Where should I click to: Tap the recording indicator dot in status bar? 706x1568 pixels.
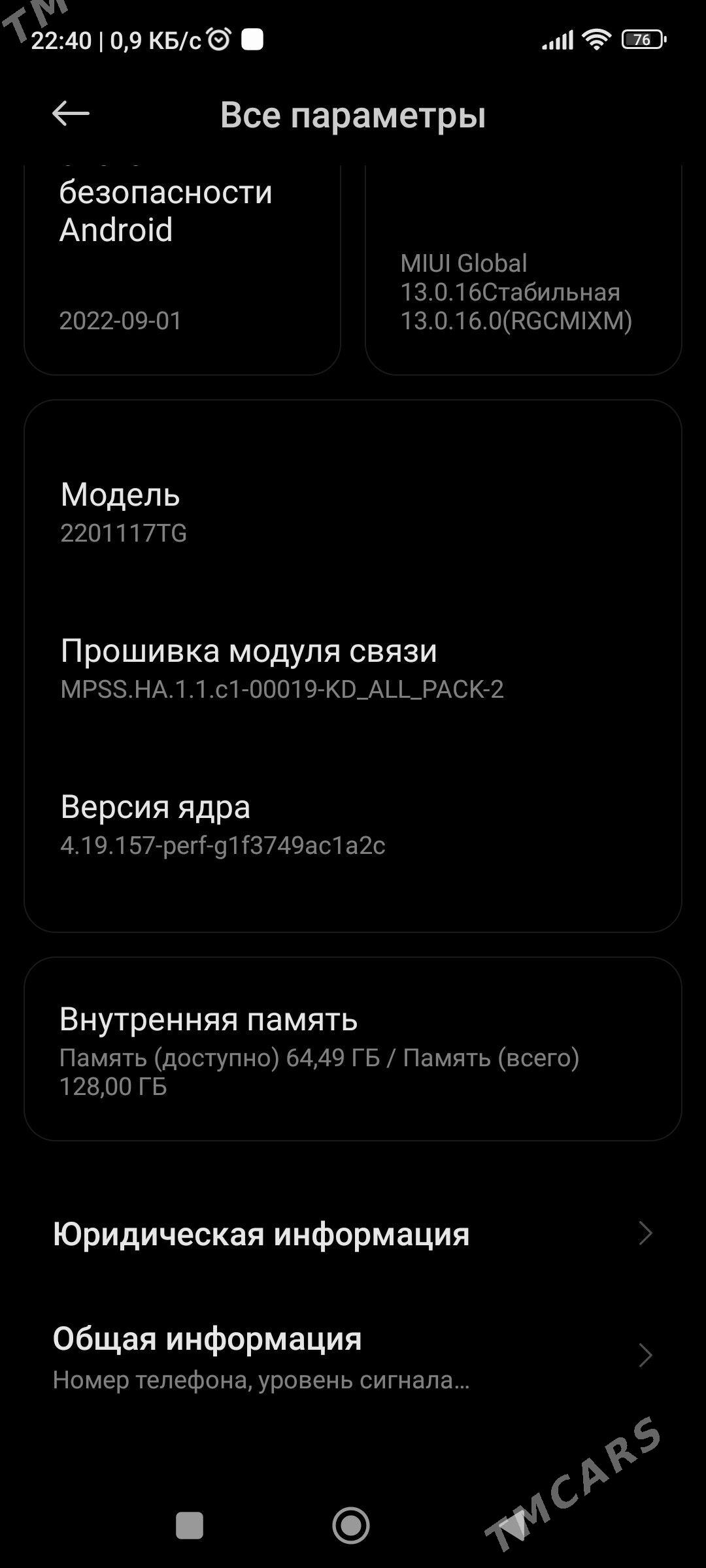252,41
